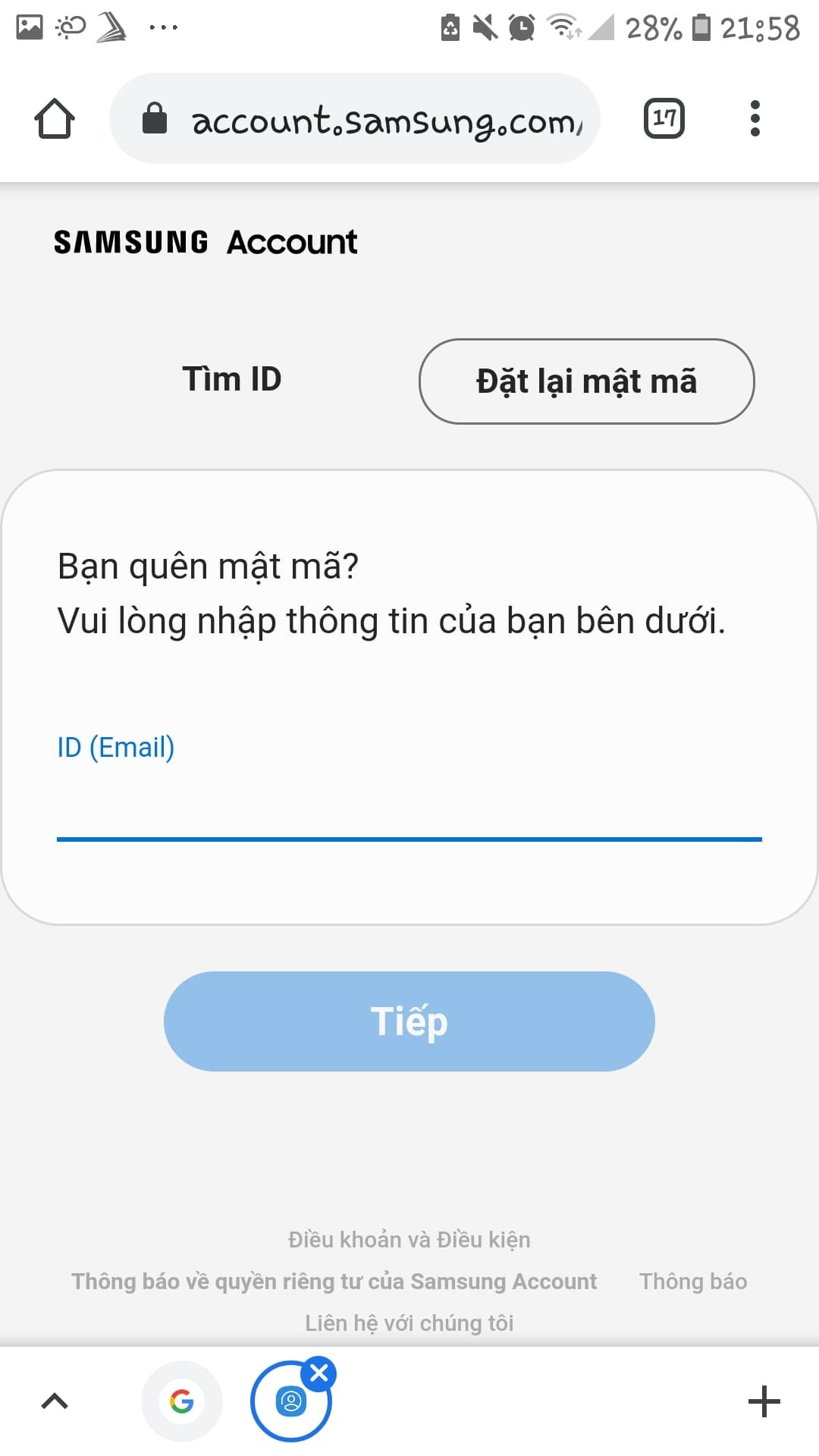Image resolution: width=819 pixels, height=1456 pixels.
Task: Add a new browser tab
Action: [764, 1401]
